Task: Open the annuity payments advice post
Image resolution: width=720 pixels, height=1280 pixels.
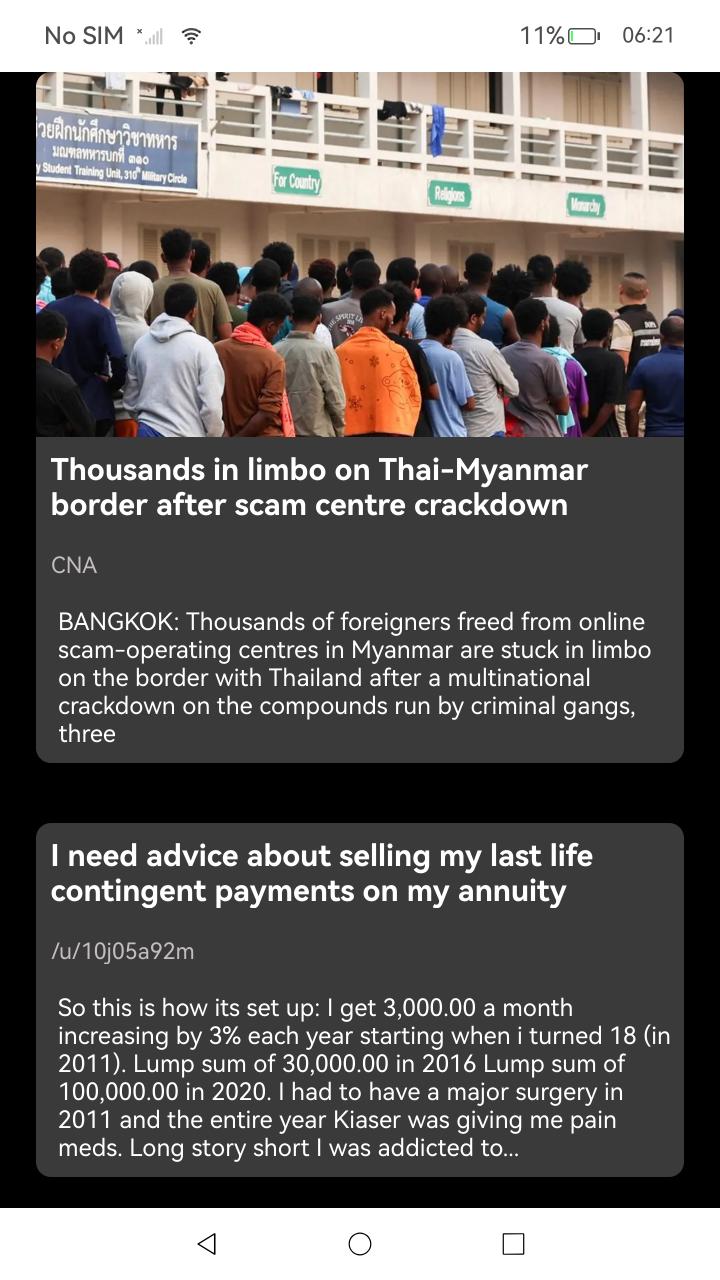Action: pos(360,1000)
